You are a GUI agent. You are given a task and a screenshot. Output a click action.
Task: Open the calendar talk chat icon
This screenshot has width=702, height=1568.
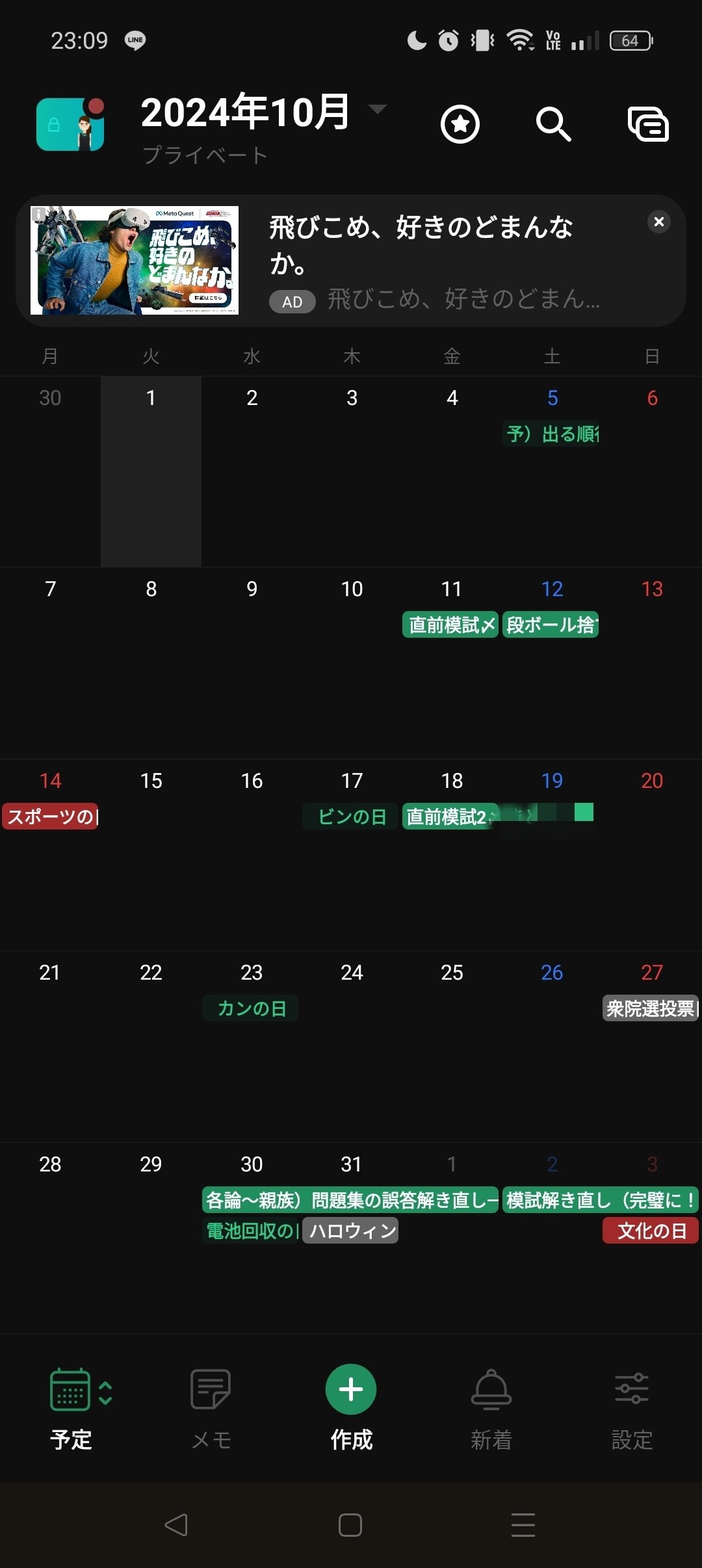(648, 124)
